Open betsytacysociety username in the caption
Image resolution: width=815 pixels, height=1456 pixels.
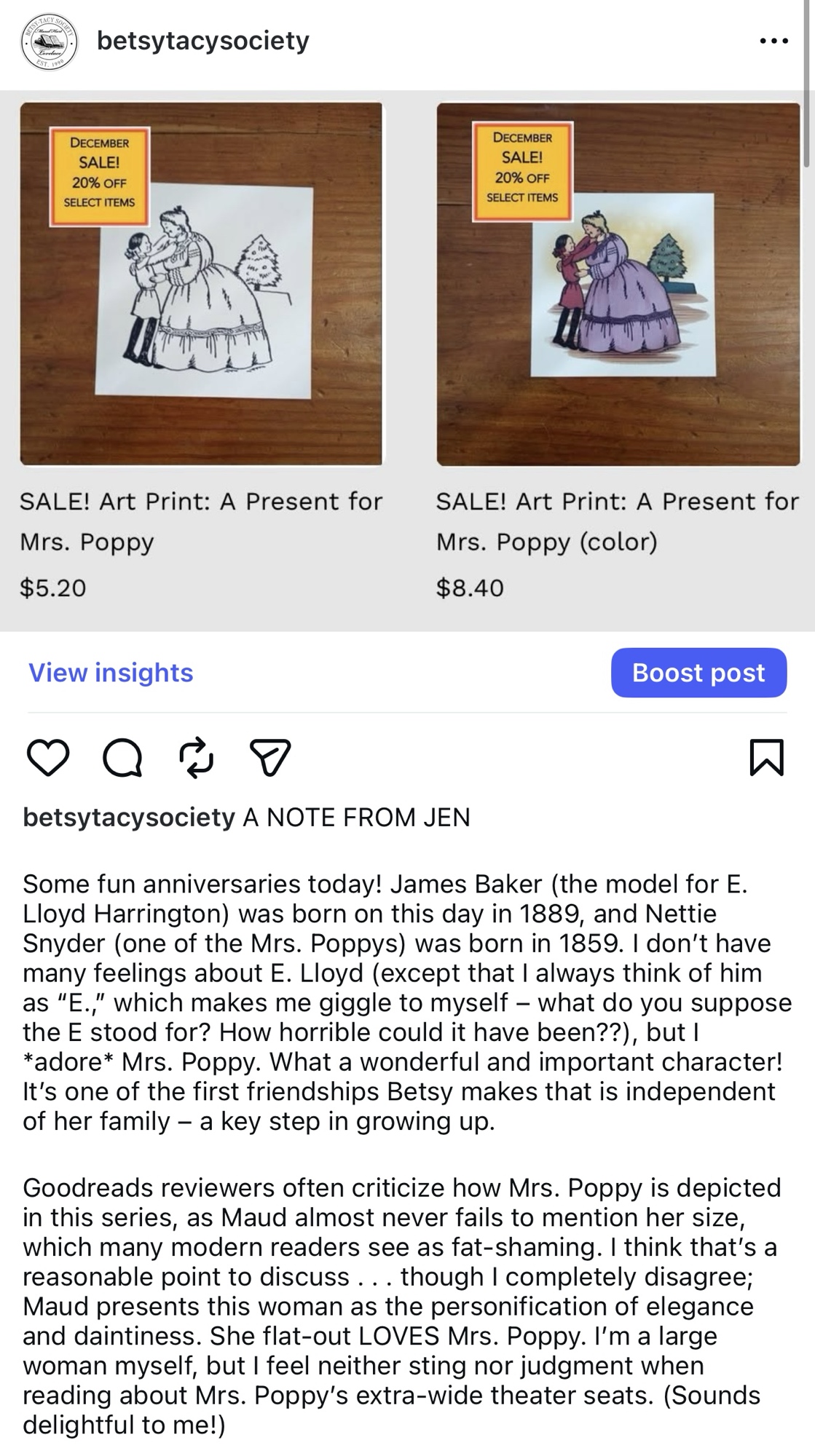[x=129, y=818]
